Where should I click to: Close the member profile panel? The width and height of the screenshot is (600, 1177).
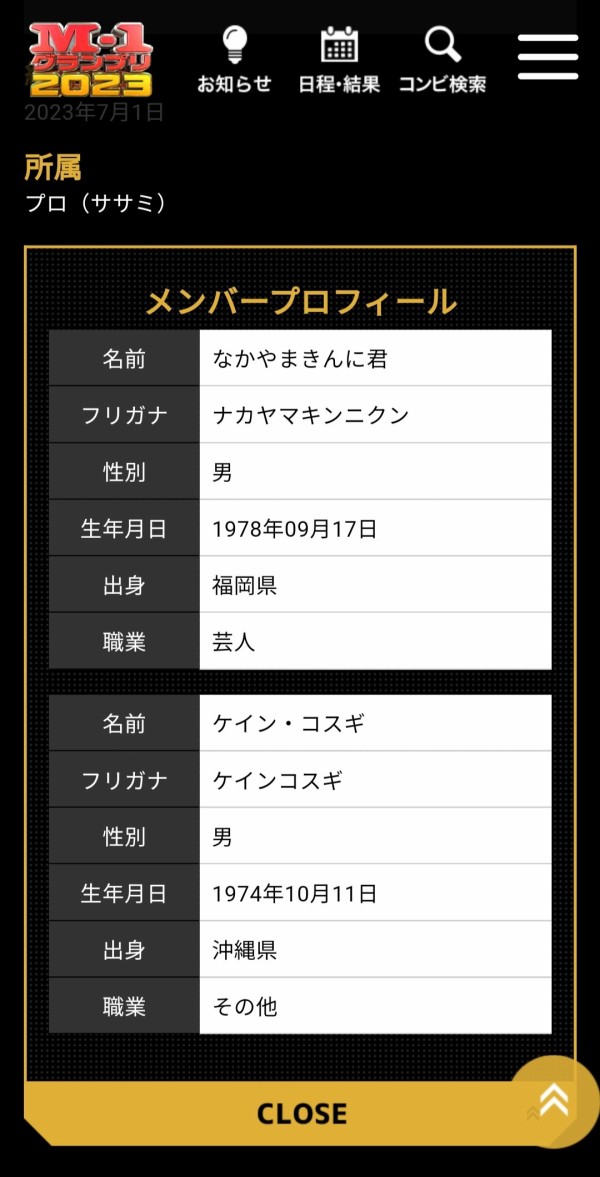(300, 1113)
